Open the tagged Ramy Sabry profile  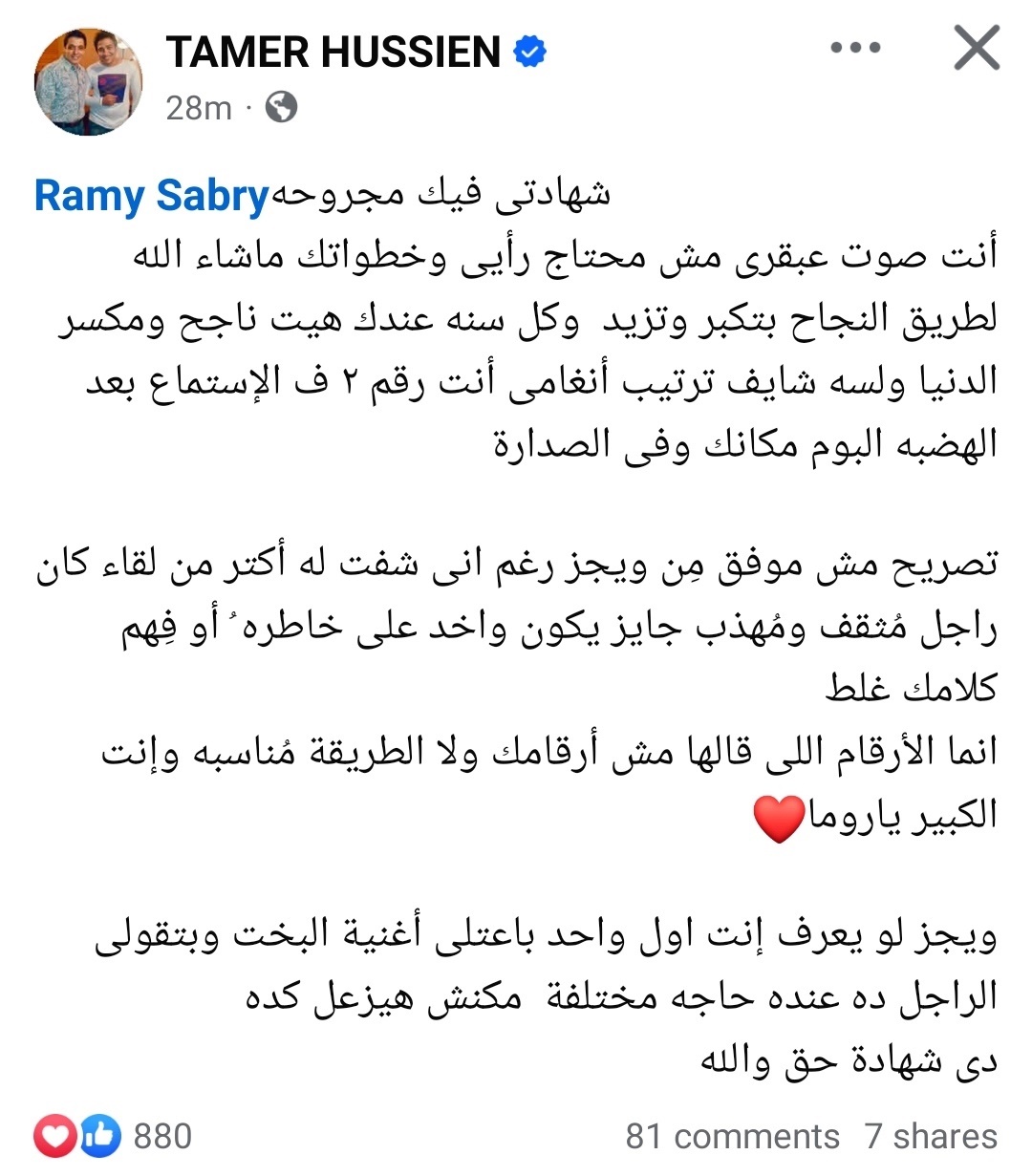pyautogui.click(x=153, y=196)
